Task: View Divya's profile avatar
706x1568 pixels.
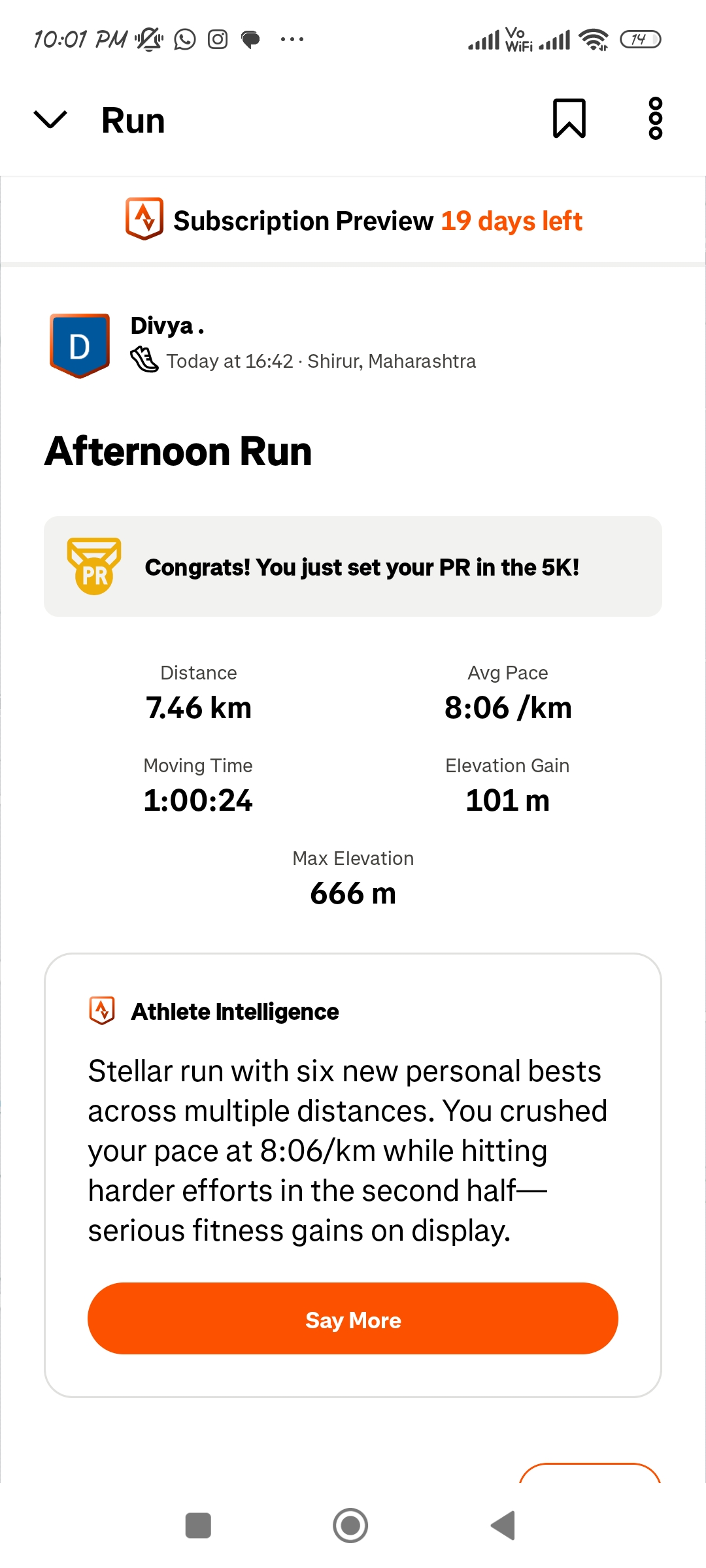Action: 80,345
